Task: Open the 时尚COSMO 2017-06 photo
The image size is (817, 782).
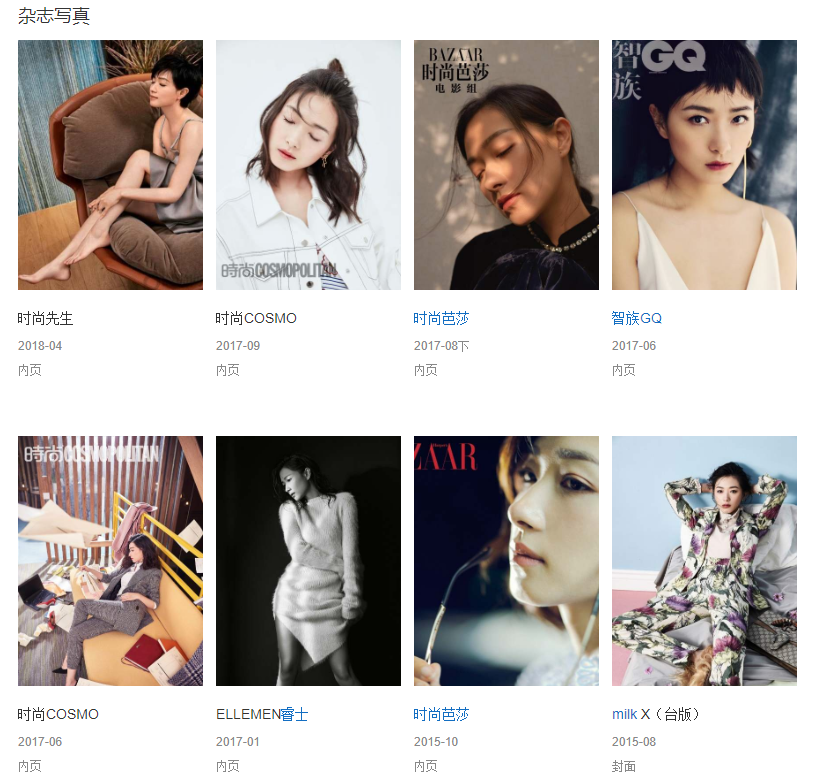Action: [x=110, y=560]
